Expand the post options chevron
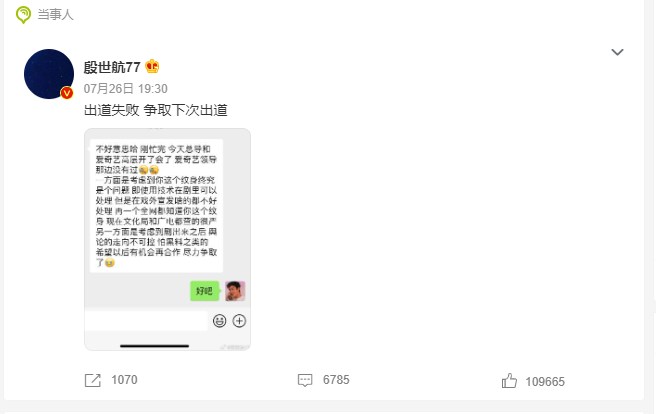The width and height of the screenshot is (656, 414). 617,52
